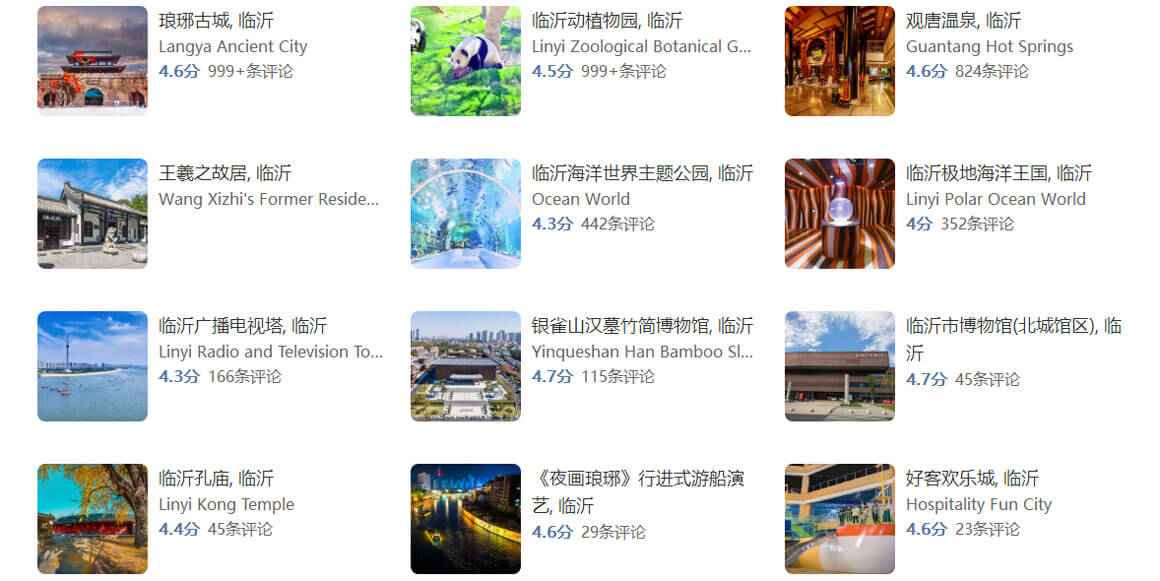Select the Guantang Hot Springs listing

pos(963,21)
